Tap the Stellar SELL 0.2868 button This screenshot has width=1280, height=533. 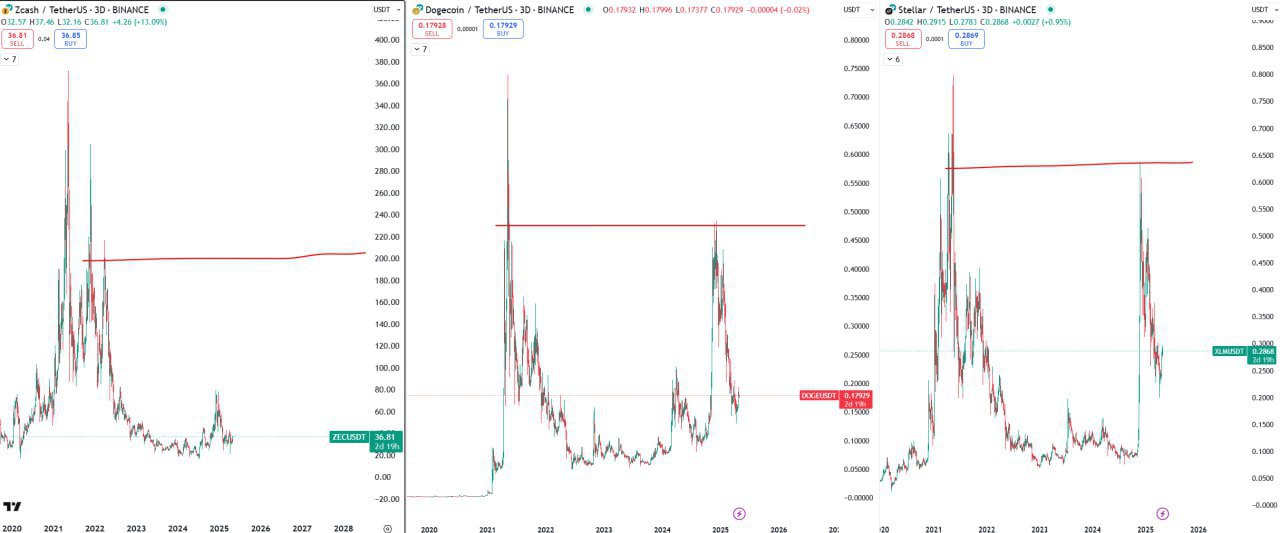[x=904, y=39]
